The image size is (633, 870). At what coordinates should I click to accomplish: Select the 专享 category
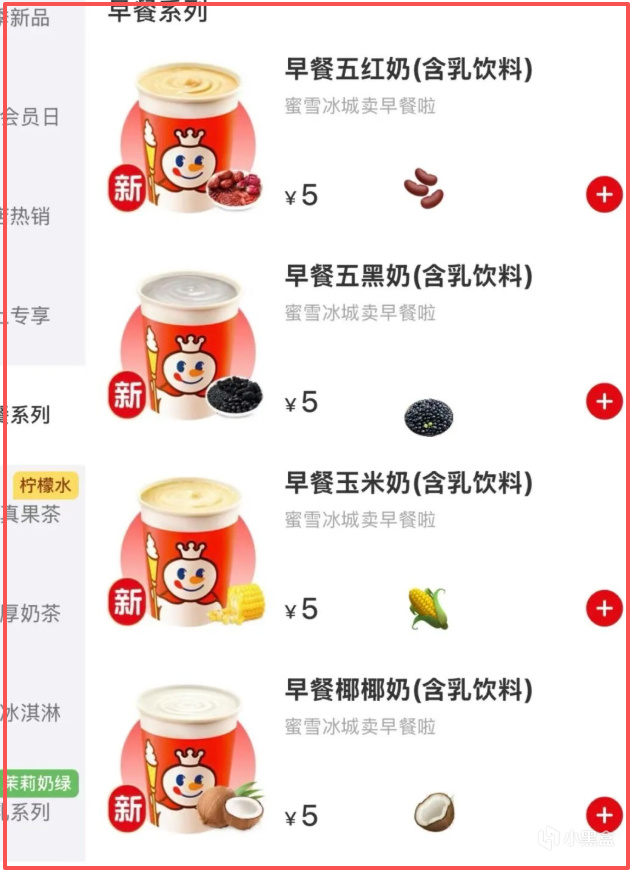click(30, 315)
